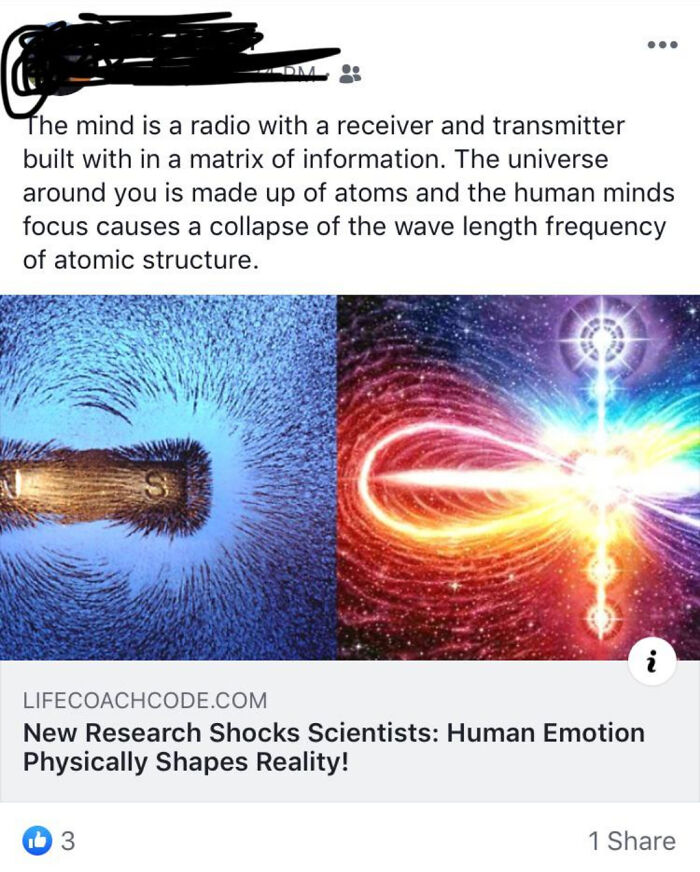Image resolution: width=700 pixels, height=872 pixels.
Task: Tap the info icon on link preview
Action: tap(652, 662)
